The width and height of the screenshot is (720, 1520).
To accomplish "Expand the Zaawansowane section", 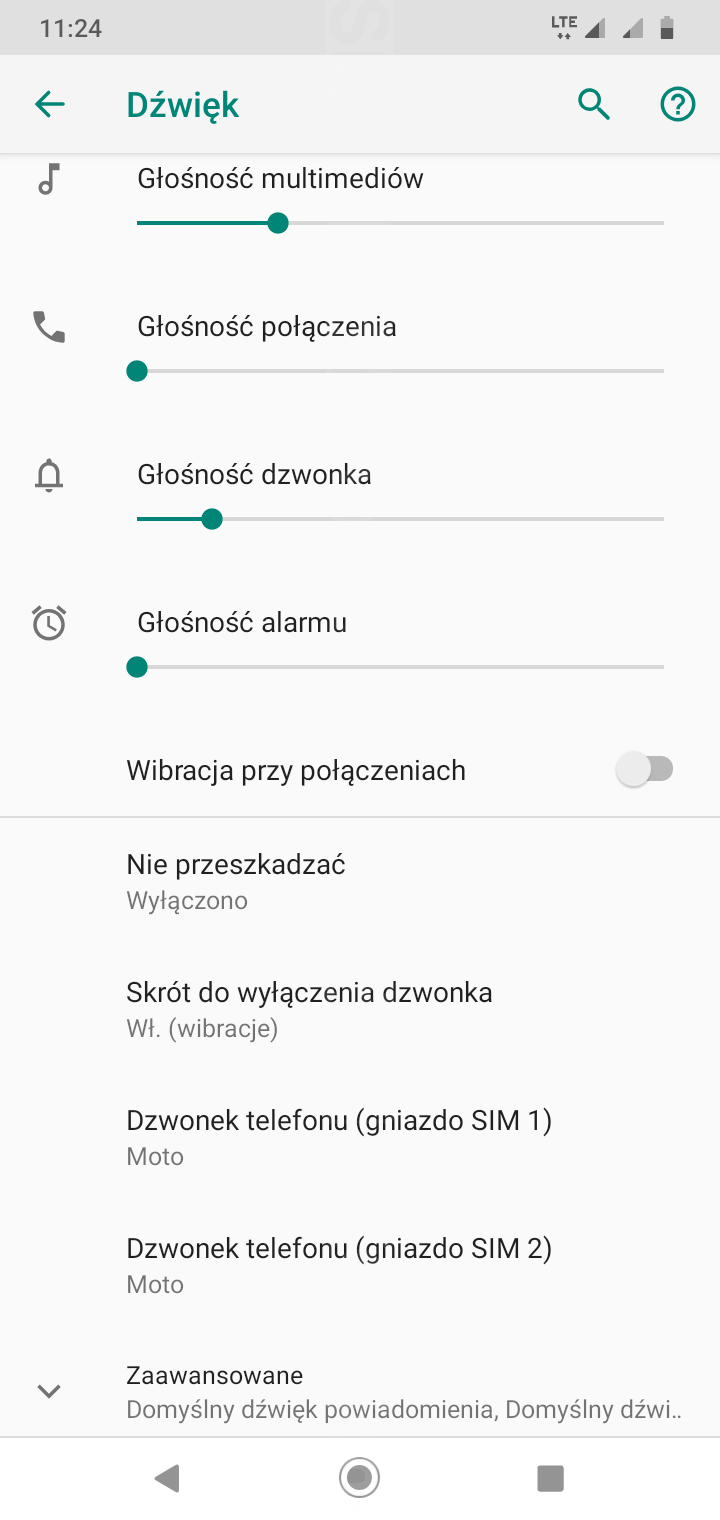I will 360,1391.
